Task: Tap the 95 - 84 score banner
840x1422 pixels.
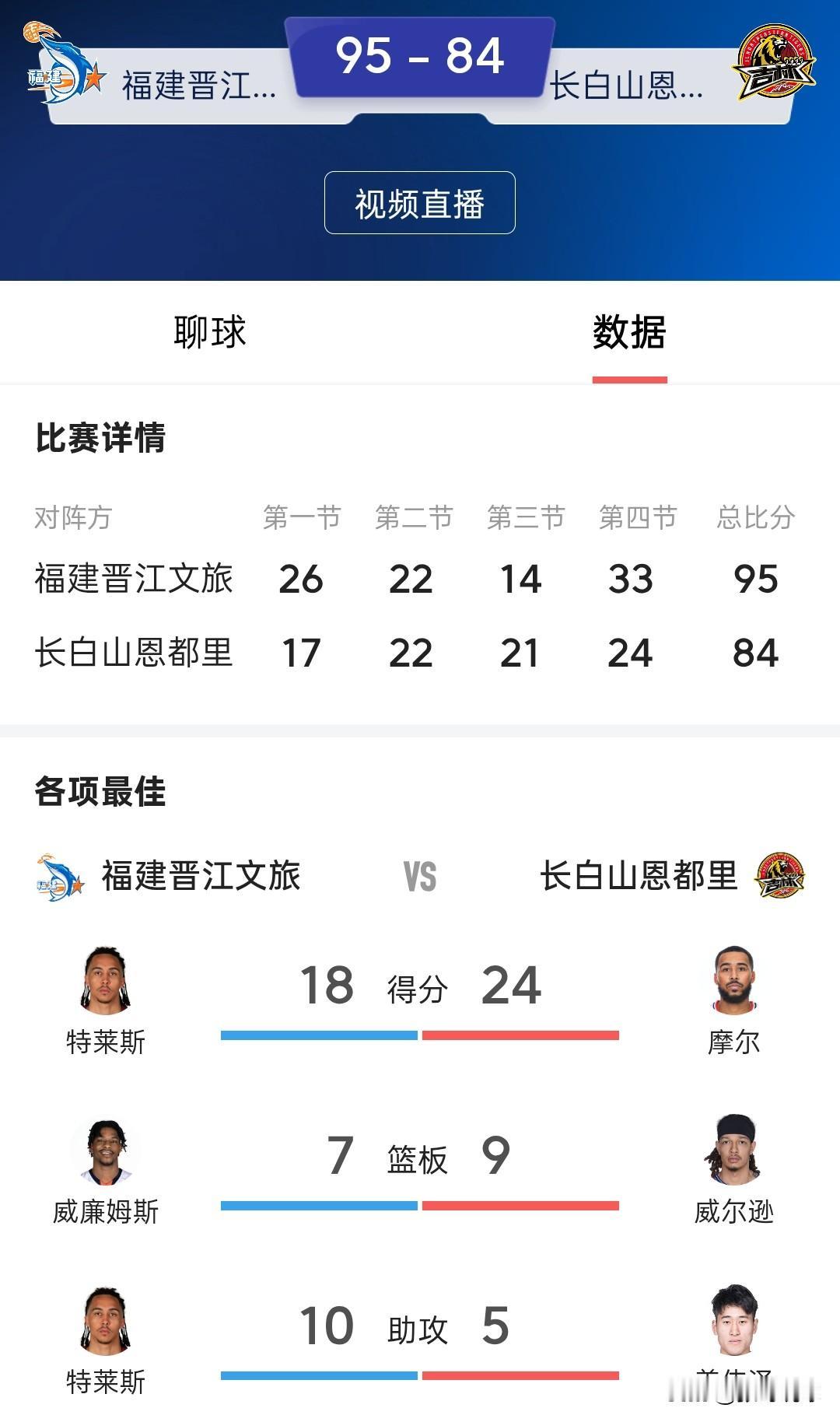Action: coord(420,54)
